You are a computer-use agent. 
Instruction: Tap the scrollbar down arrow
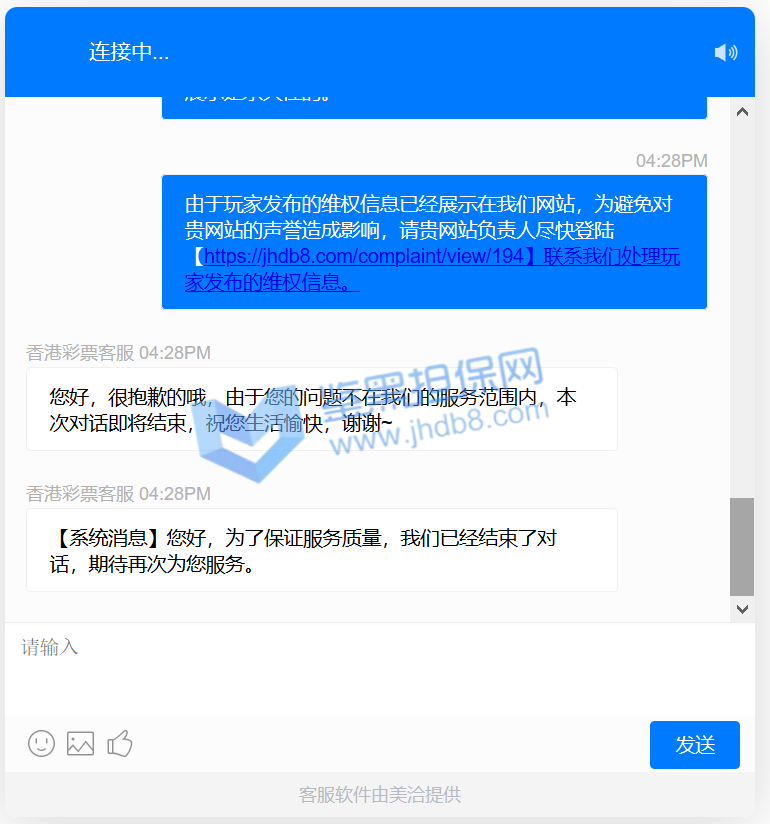click(742, 608)
